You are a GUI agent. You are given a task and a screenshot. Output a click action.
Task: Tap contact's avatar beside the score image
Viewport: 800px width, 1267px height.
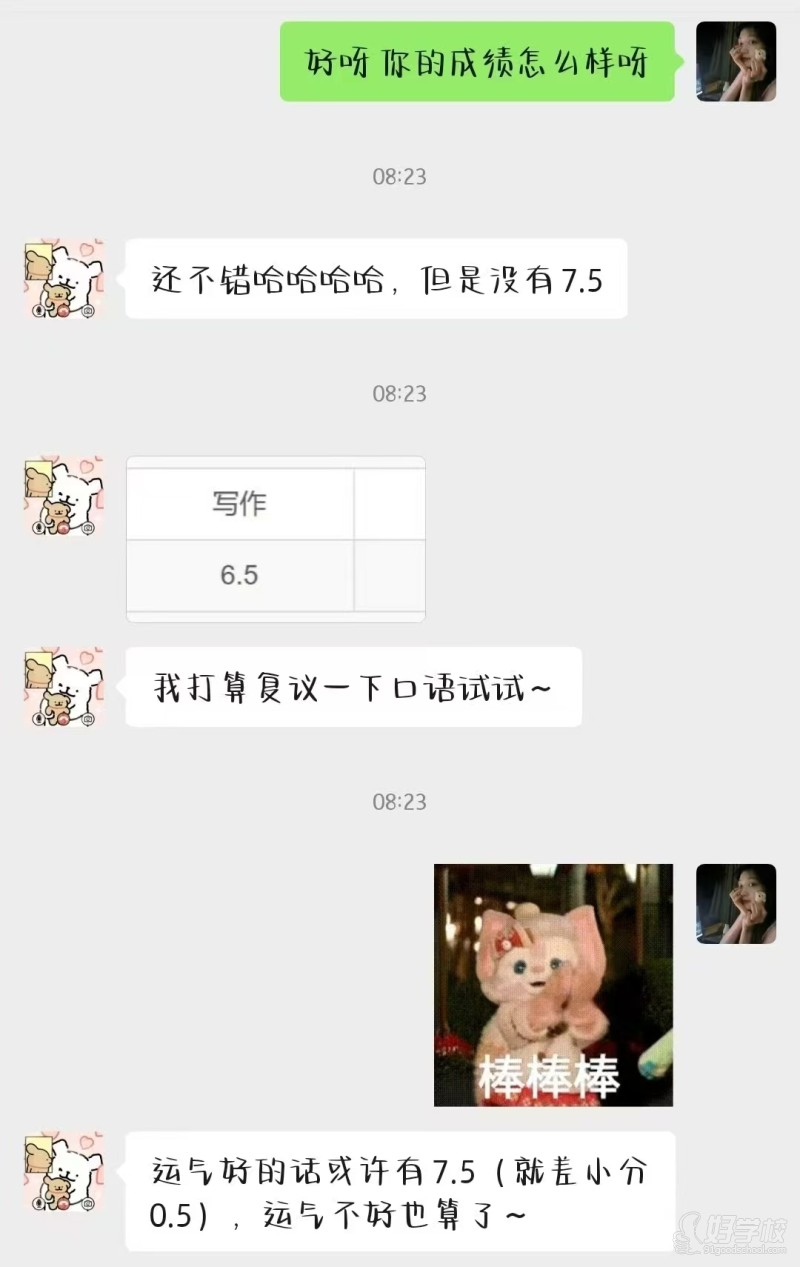coord(64,497)
